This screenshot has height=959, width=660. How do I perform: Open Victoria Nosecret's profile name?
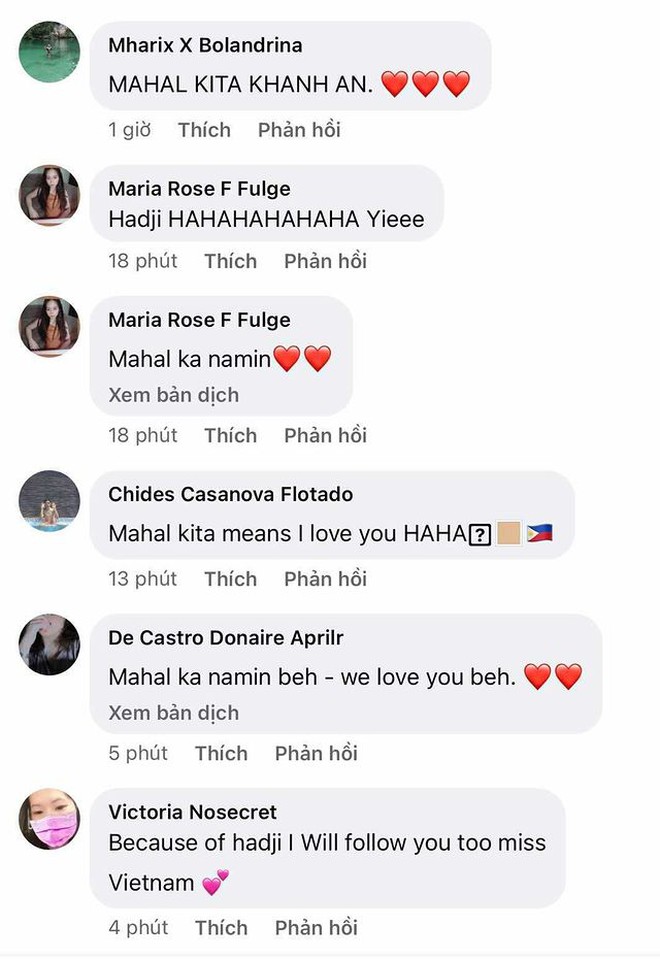pos(193,812)
